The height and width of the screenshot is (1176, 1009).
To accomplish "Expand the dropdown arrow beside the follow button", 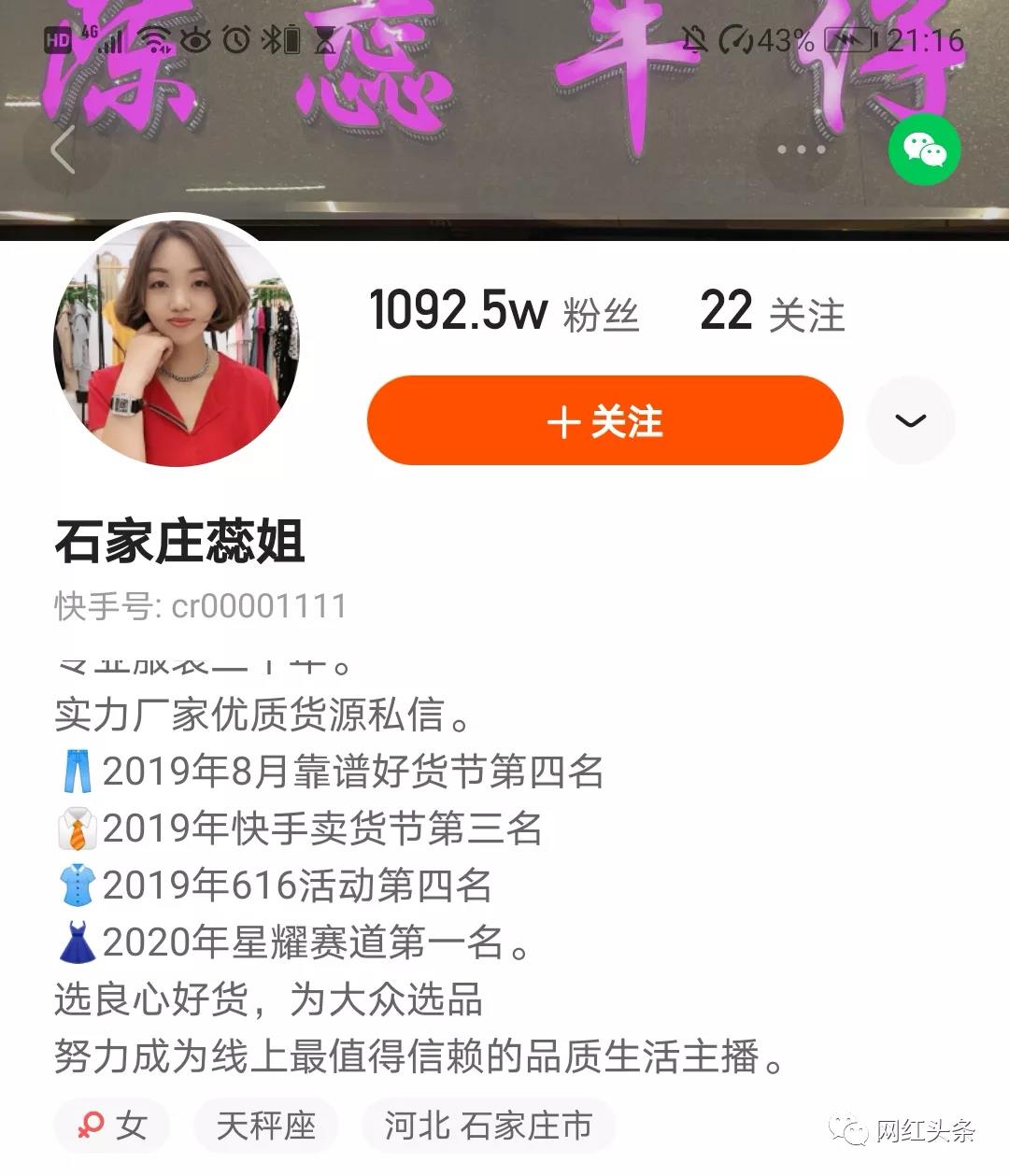I will click(910, 421).
